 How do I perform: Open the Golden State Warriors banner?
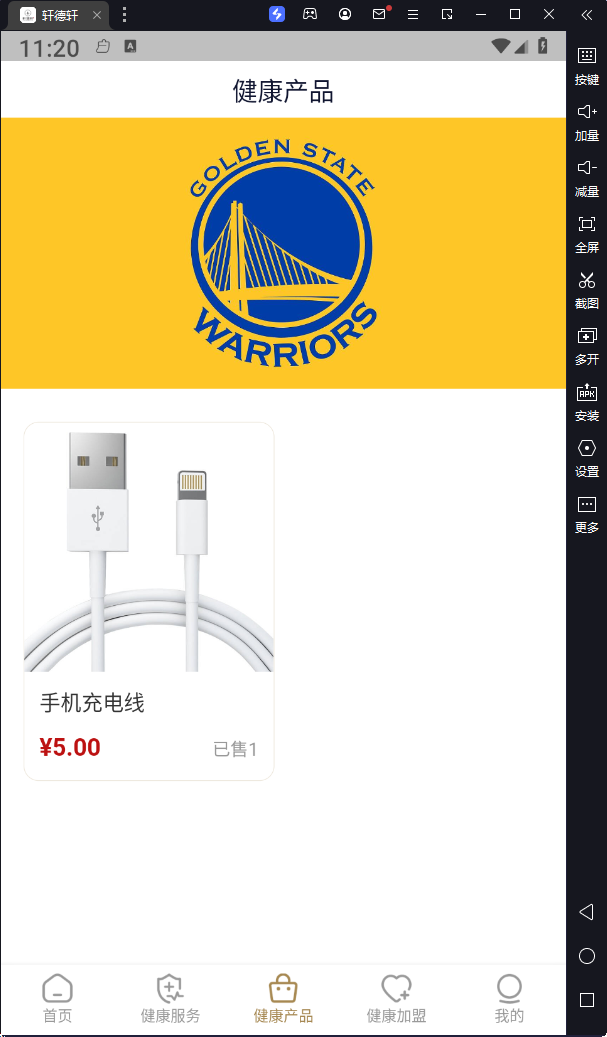click(283, 253)
